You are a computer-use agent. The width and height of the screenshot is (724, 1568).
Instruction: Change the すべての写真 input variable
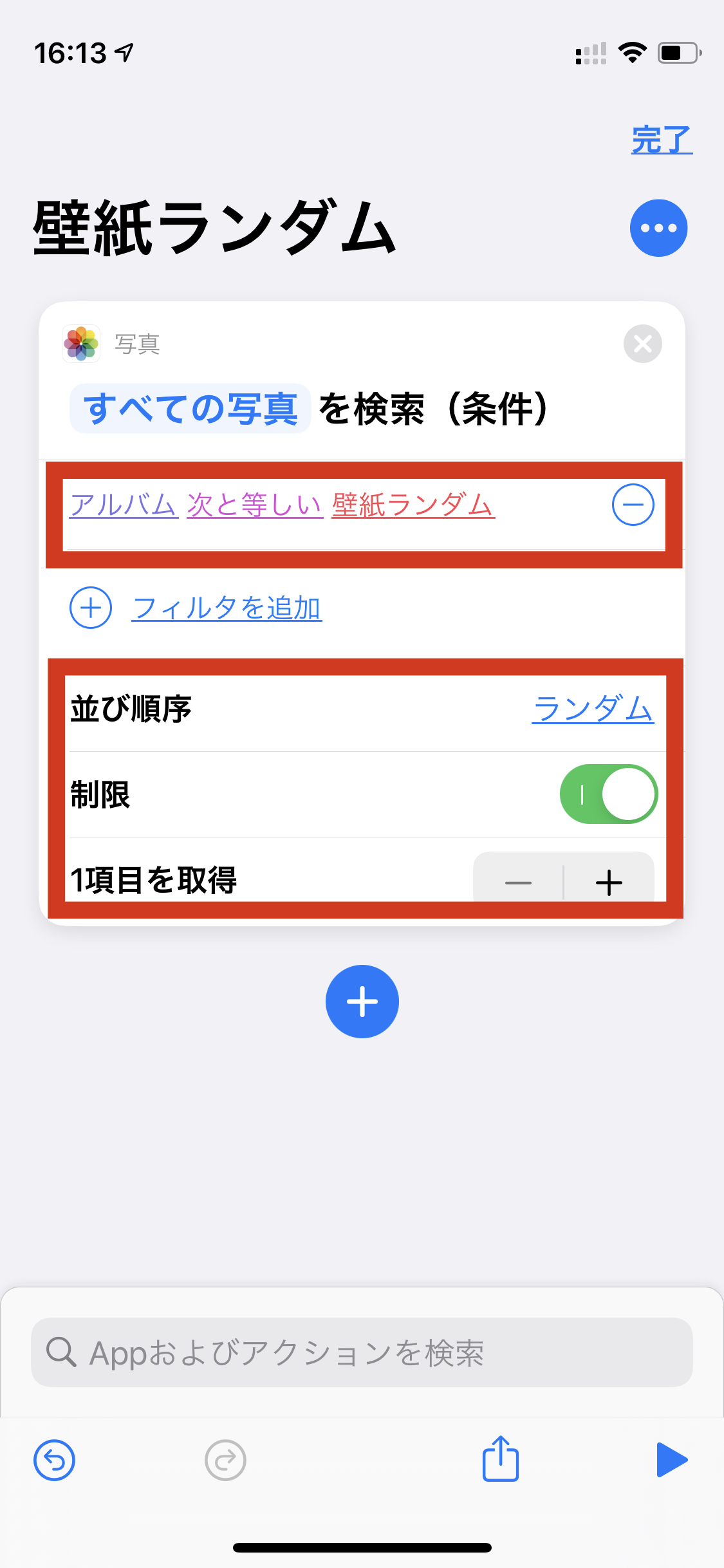coord(190,409)
